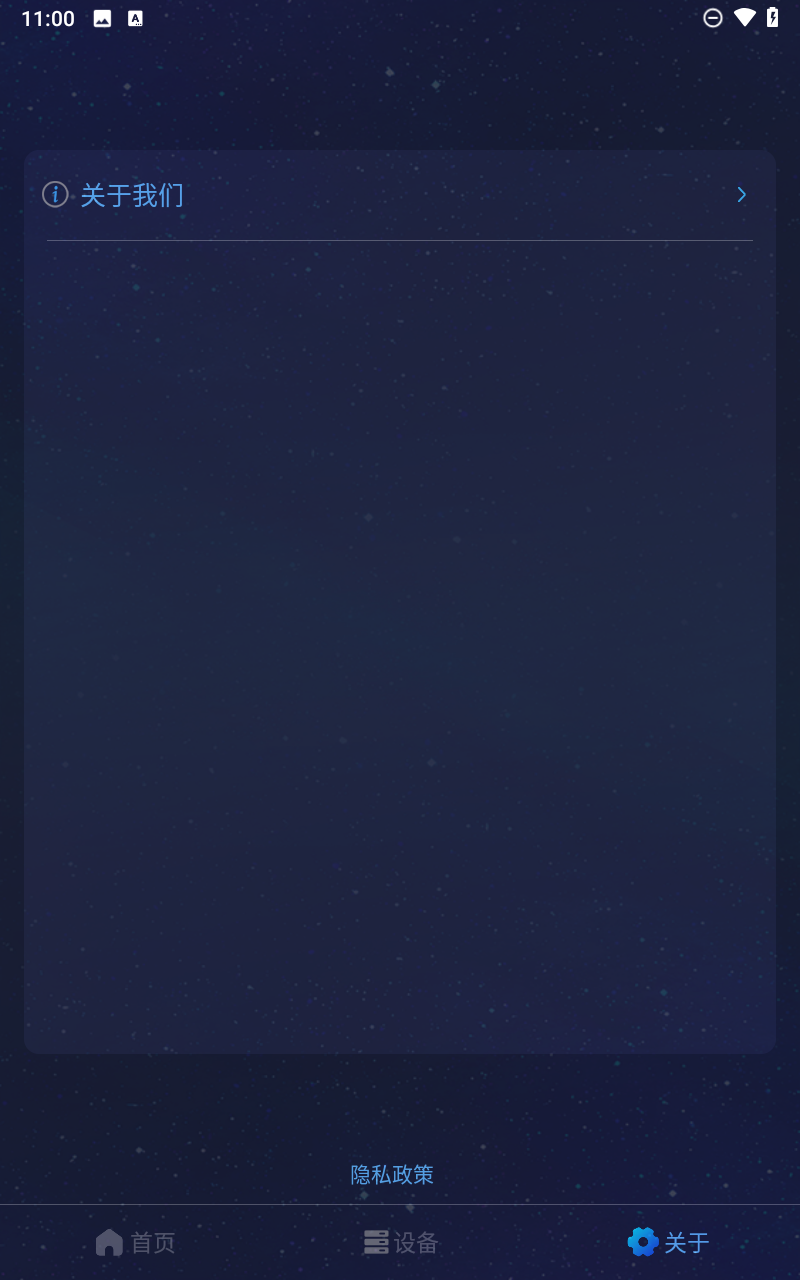Tap the picture notification icon in the status bar

point(103,17)
